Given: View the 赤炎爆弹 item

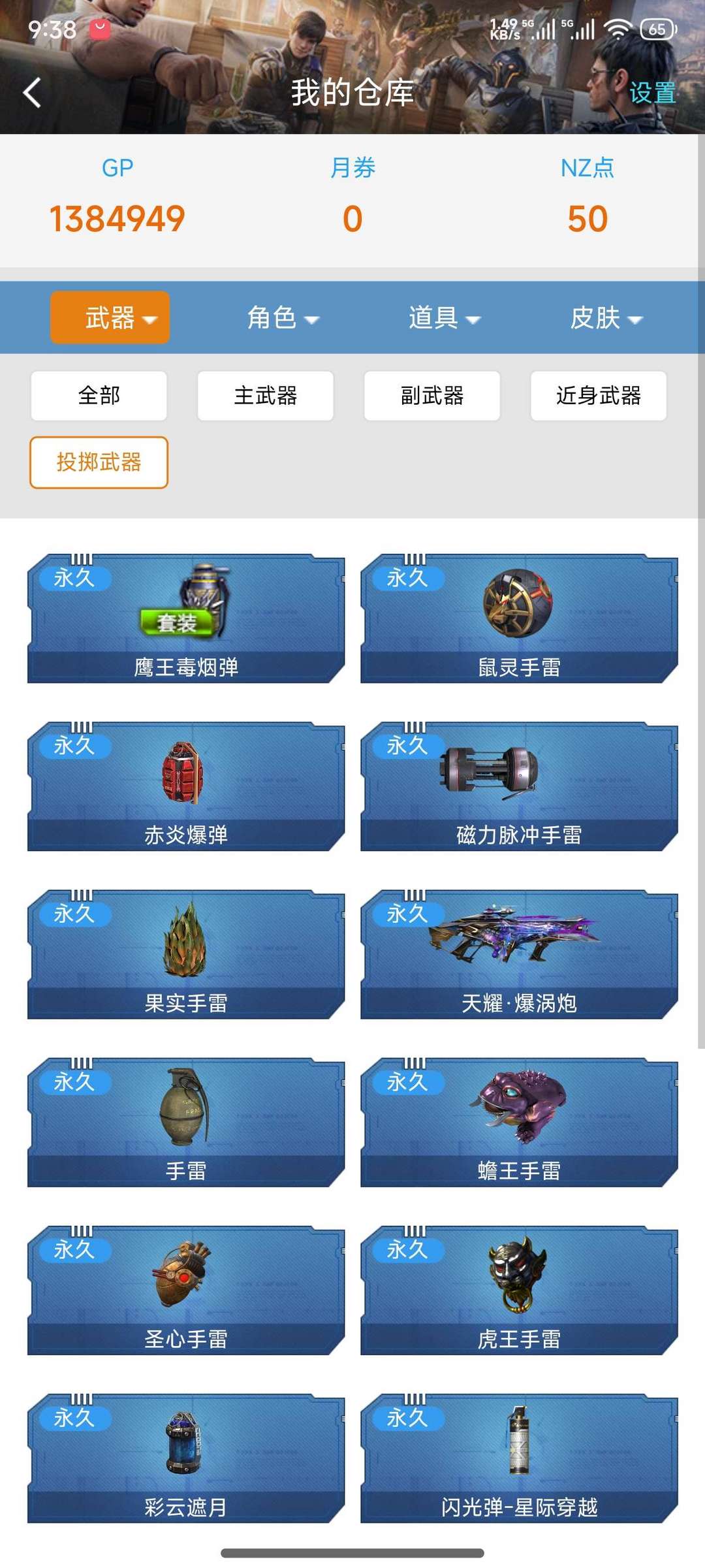Looking at the screenshot, I should tap(186, 786).
